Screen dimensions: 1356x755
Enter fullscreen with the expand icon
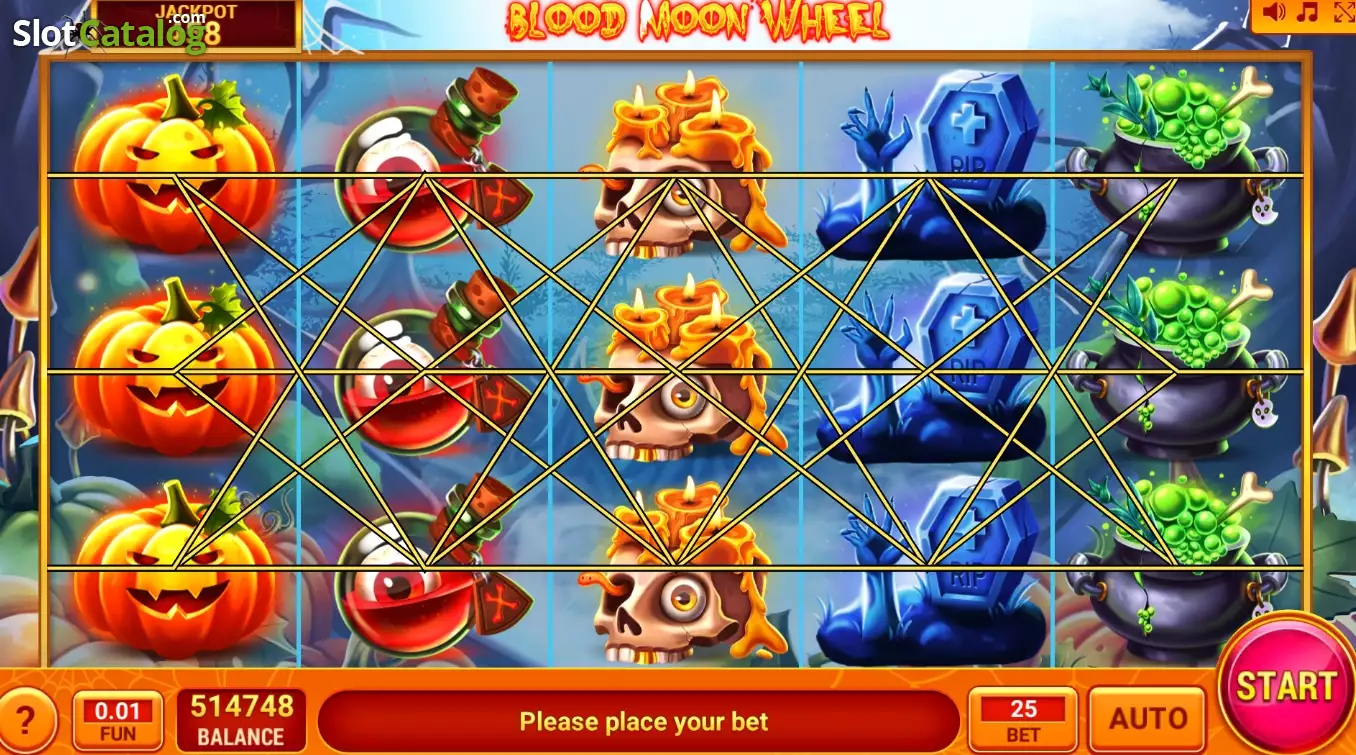tap(1340, 12)
